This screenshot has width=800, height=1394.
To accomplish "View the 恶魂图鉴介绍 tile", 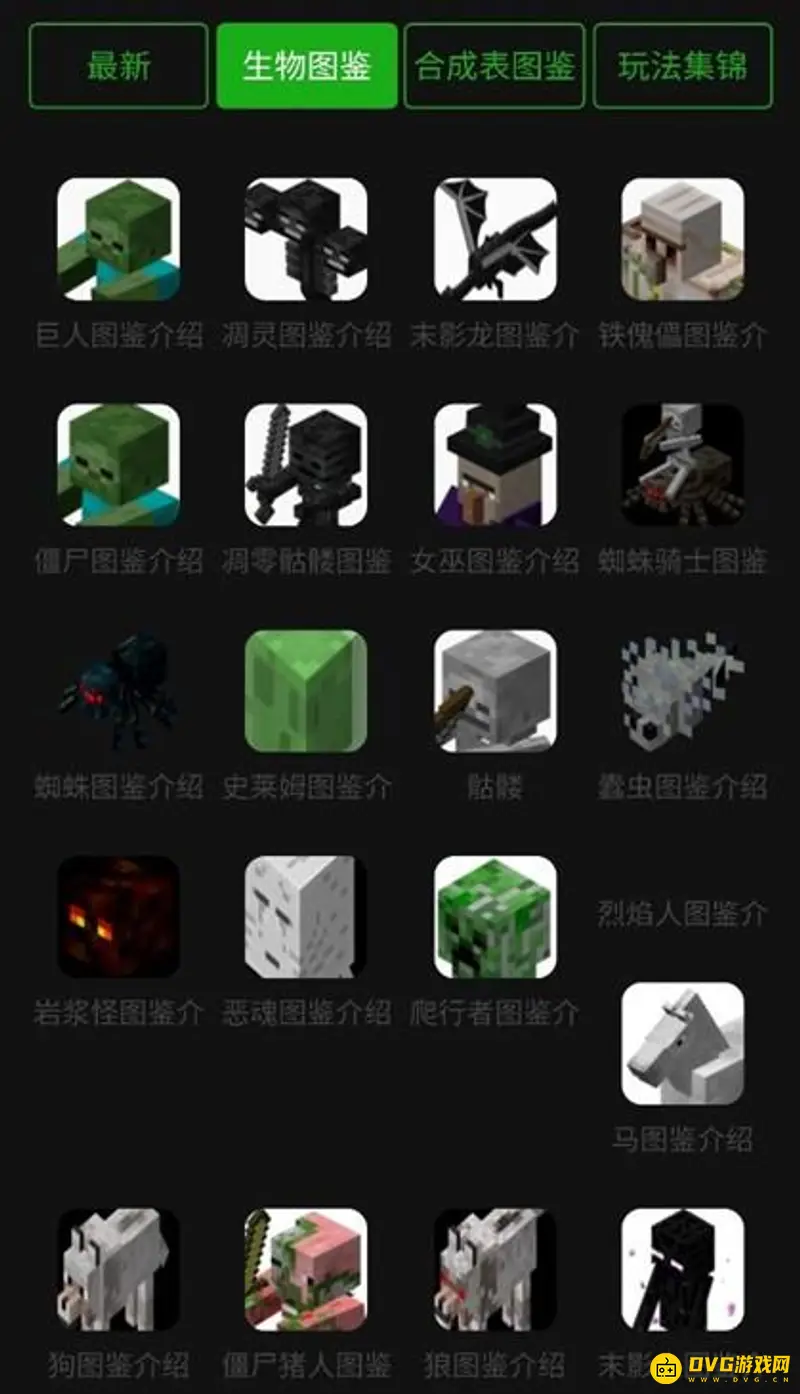I will point(306,917).
